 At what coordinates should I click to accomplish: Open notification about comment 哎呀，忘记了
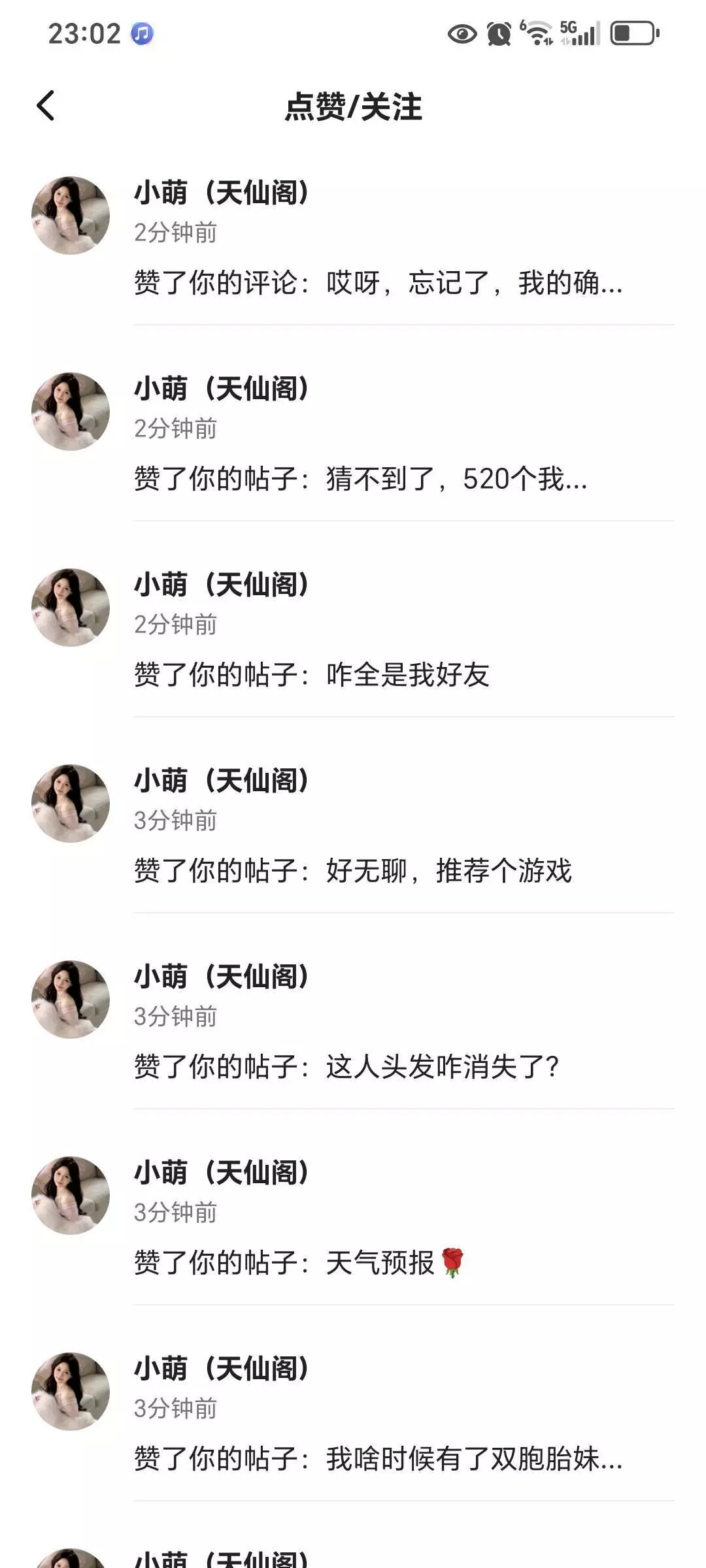click(x=378, y=283)
